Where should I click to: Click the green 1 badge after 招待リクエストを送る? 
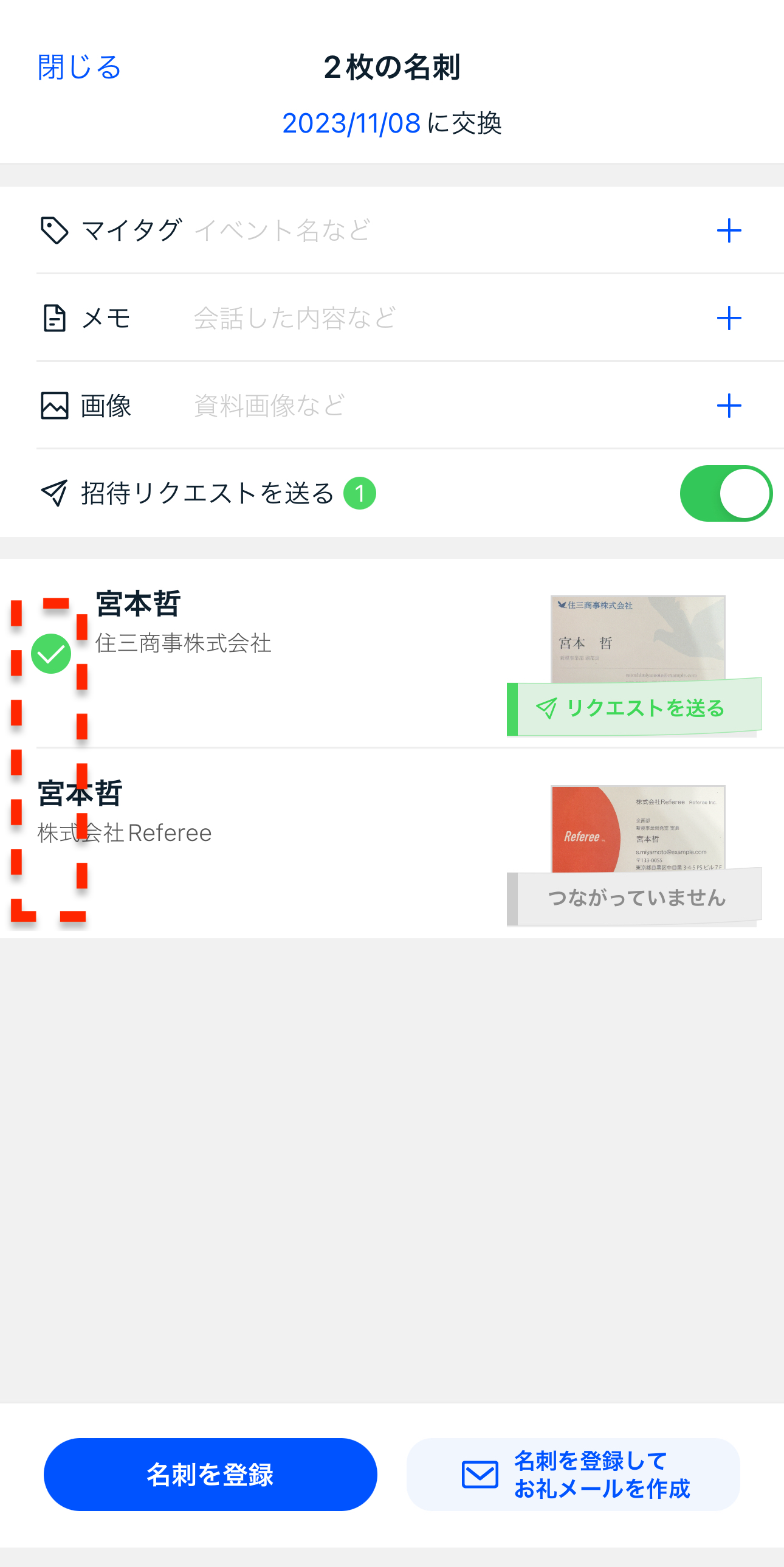click(360, 494)
